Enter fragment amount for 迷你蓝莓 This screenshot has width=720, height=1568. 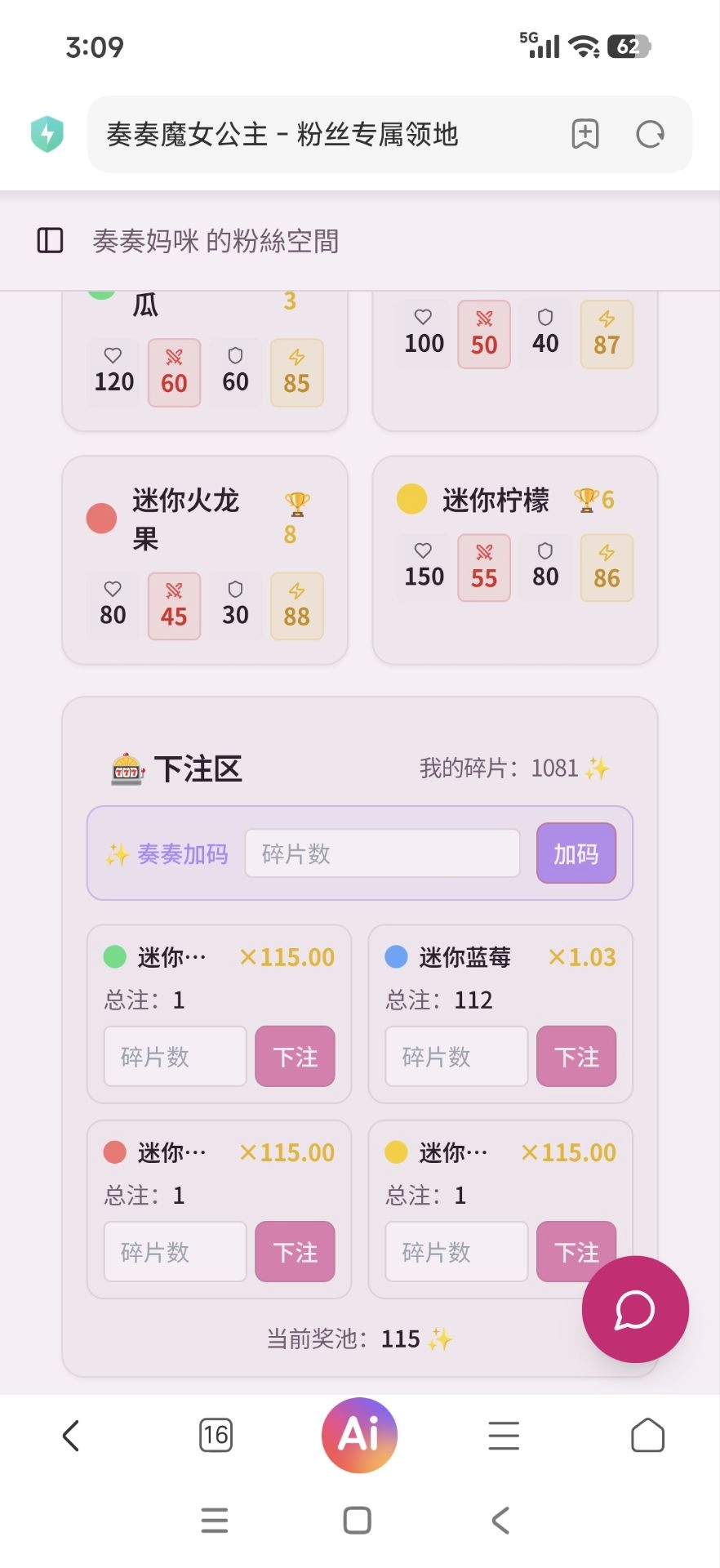coord(456,1057)
